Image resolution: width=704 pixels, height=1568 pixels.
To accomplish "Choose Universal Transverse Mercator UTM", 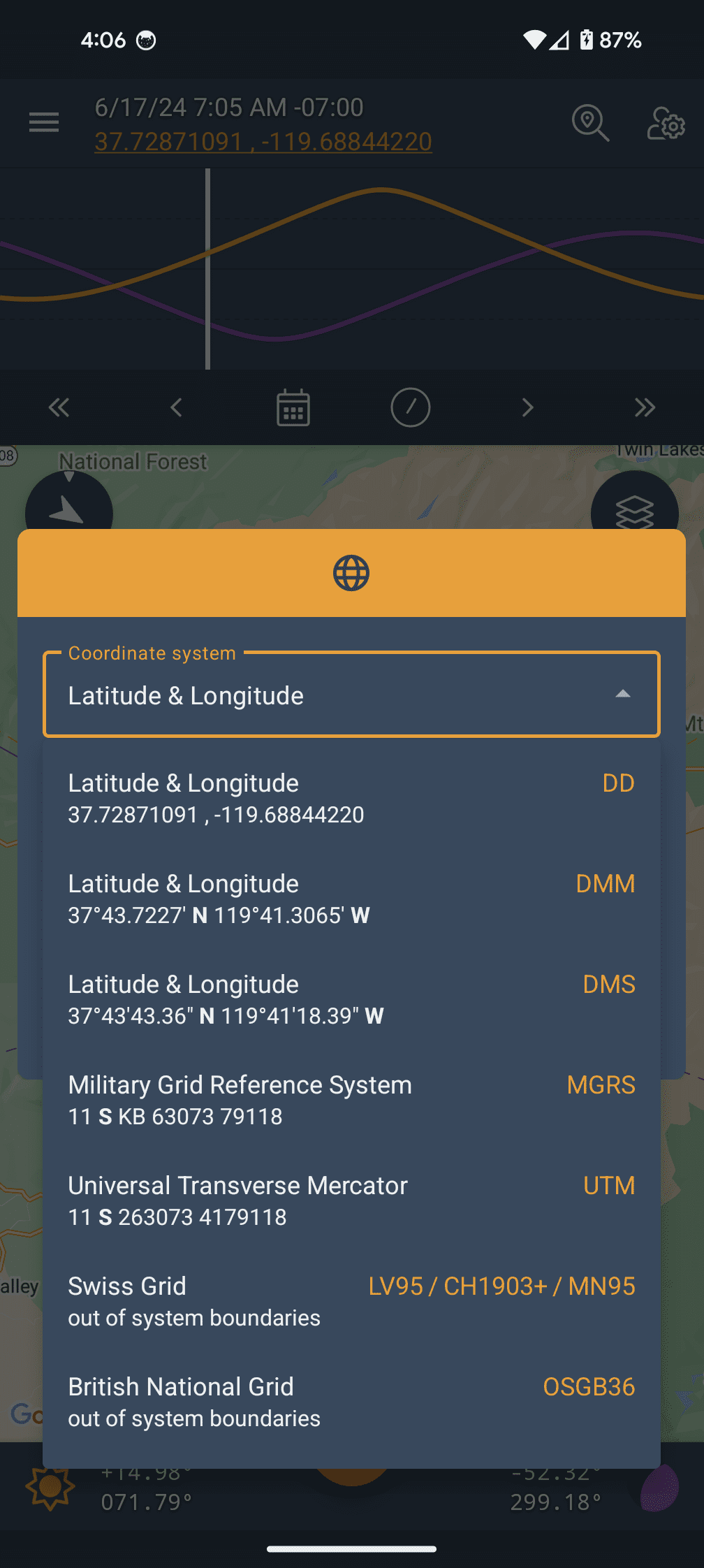I will (351, 1200).
